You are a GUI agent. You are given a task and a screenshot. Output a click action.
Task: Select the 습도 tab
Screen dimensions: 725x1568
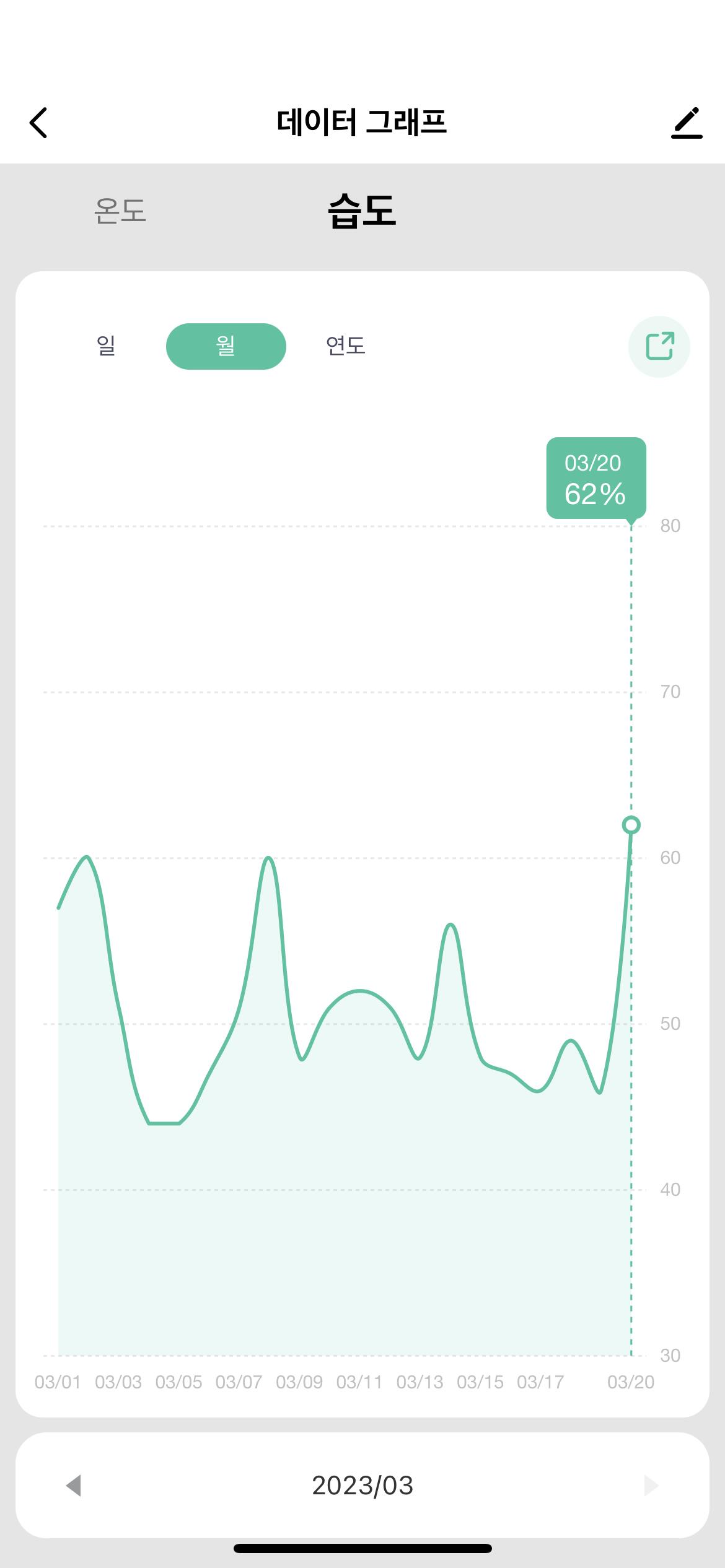tap(362, 211)
